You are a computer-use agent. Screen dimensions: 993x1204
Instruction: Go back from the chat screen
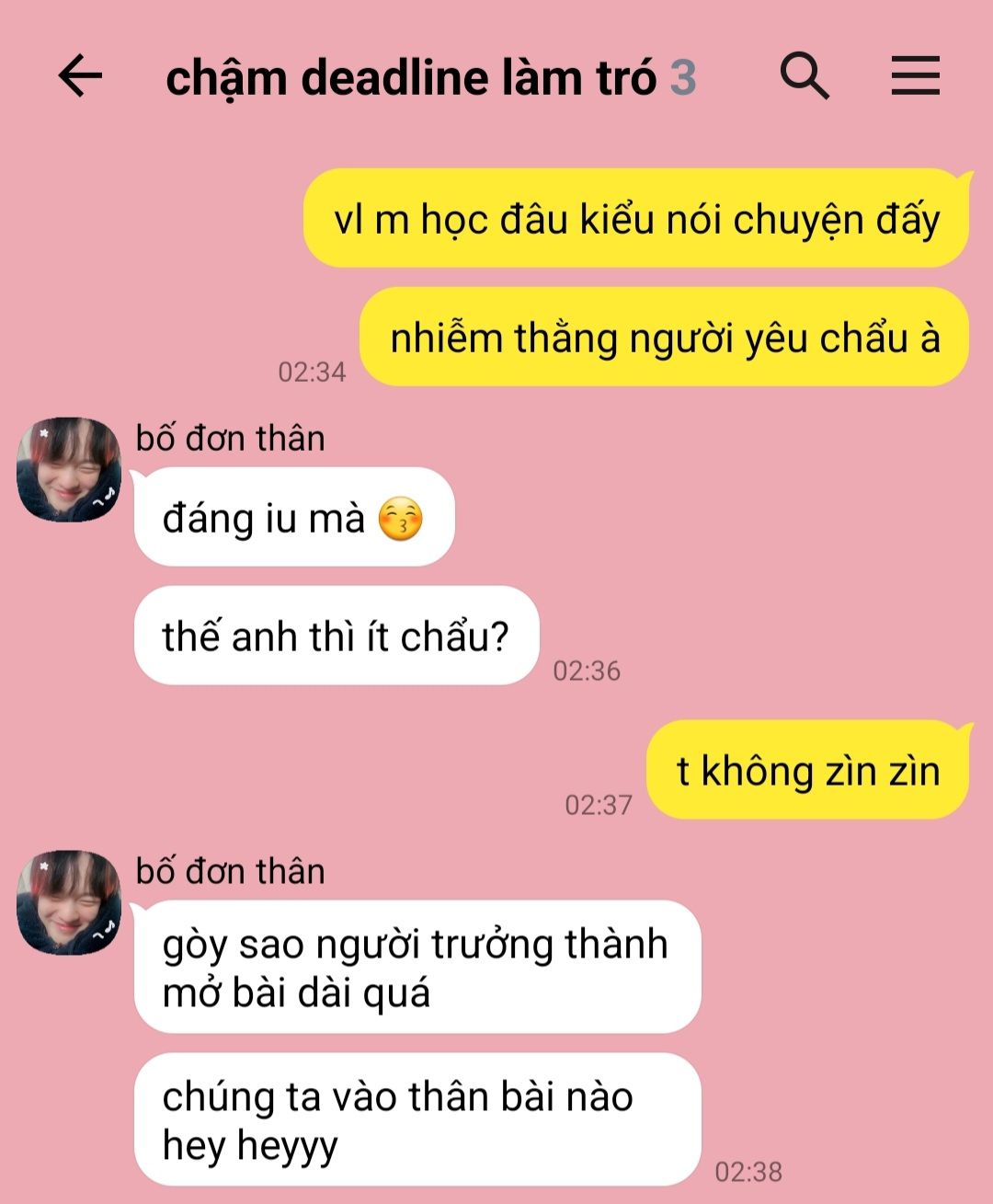[x=80, y=75]
